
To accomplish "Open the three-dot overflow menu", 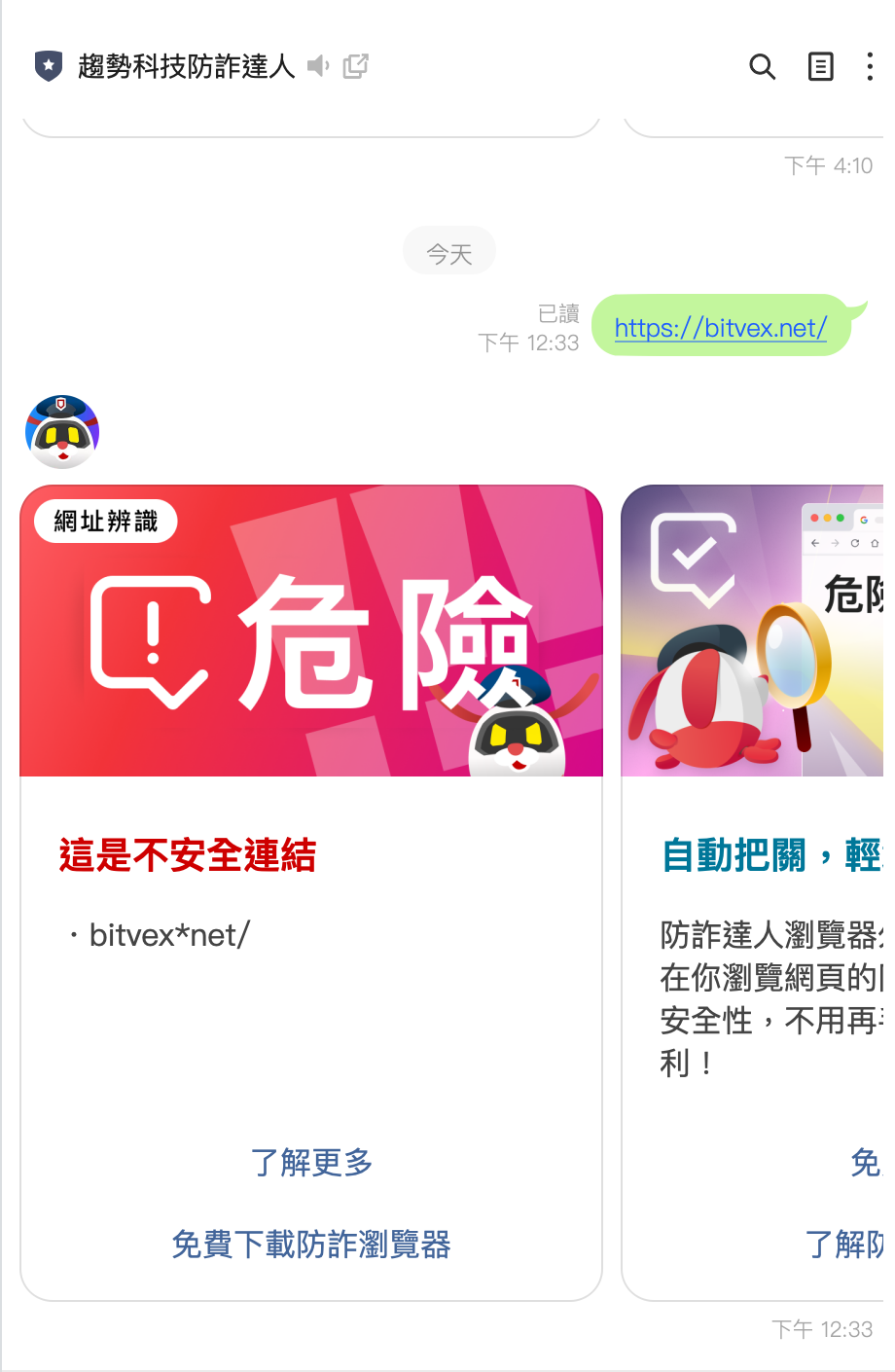I will click(869, 66).
